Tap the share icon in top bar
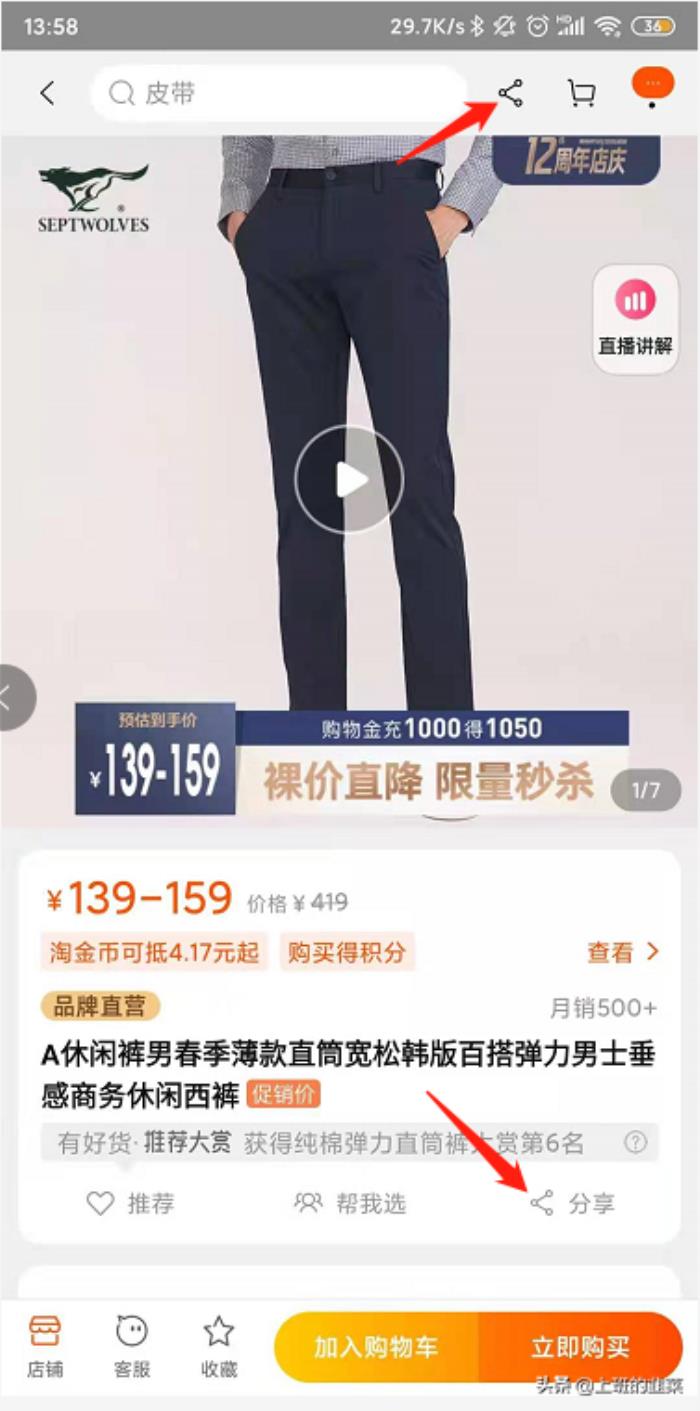The height and width of the screenshot is (1411, 700). point(510,94)
